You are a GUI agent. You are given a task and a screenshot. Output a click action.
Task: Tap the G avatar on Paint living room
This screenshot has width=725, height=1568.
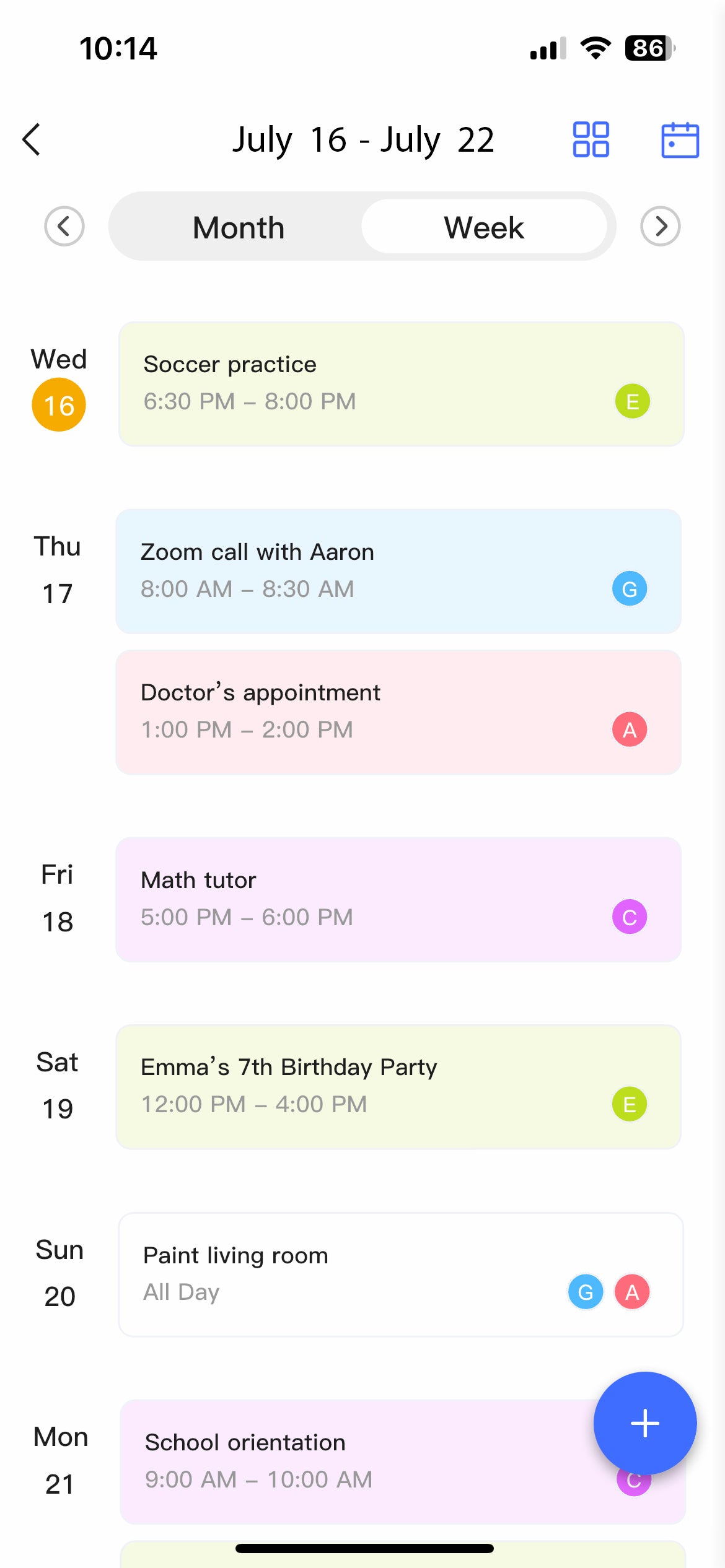pyautogui.click(x=585, y=1292)
